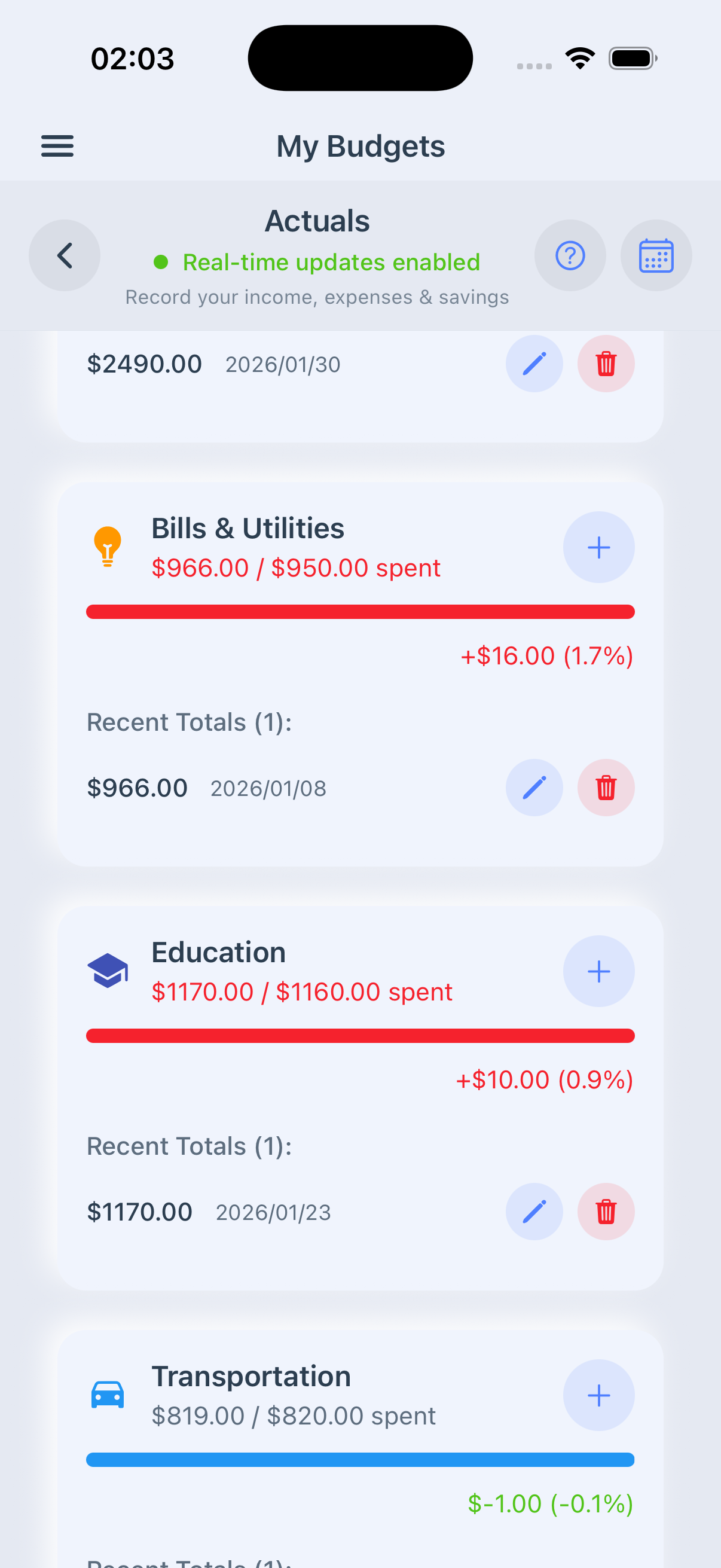Delete the $1170.00 Education entry
This screenshot has width=721, height=1568.
click(x=606, y=1212)
